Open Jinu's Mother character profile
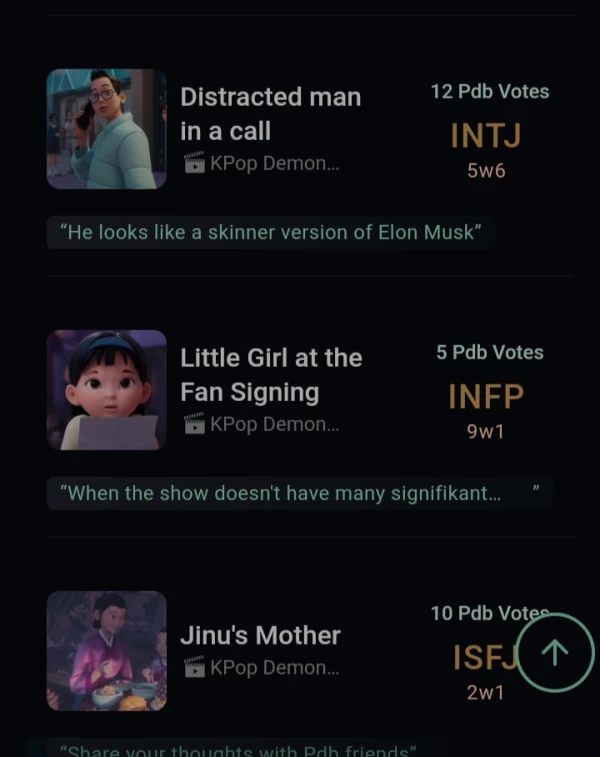The width and height of the screenshot is (600, 757). [x=260, y=635]
